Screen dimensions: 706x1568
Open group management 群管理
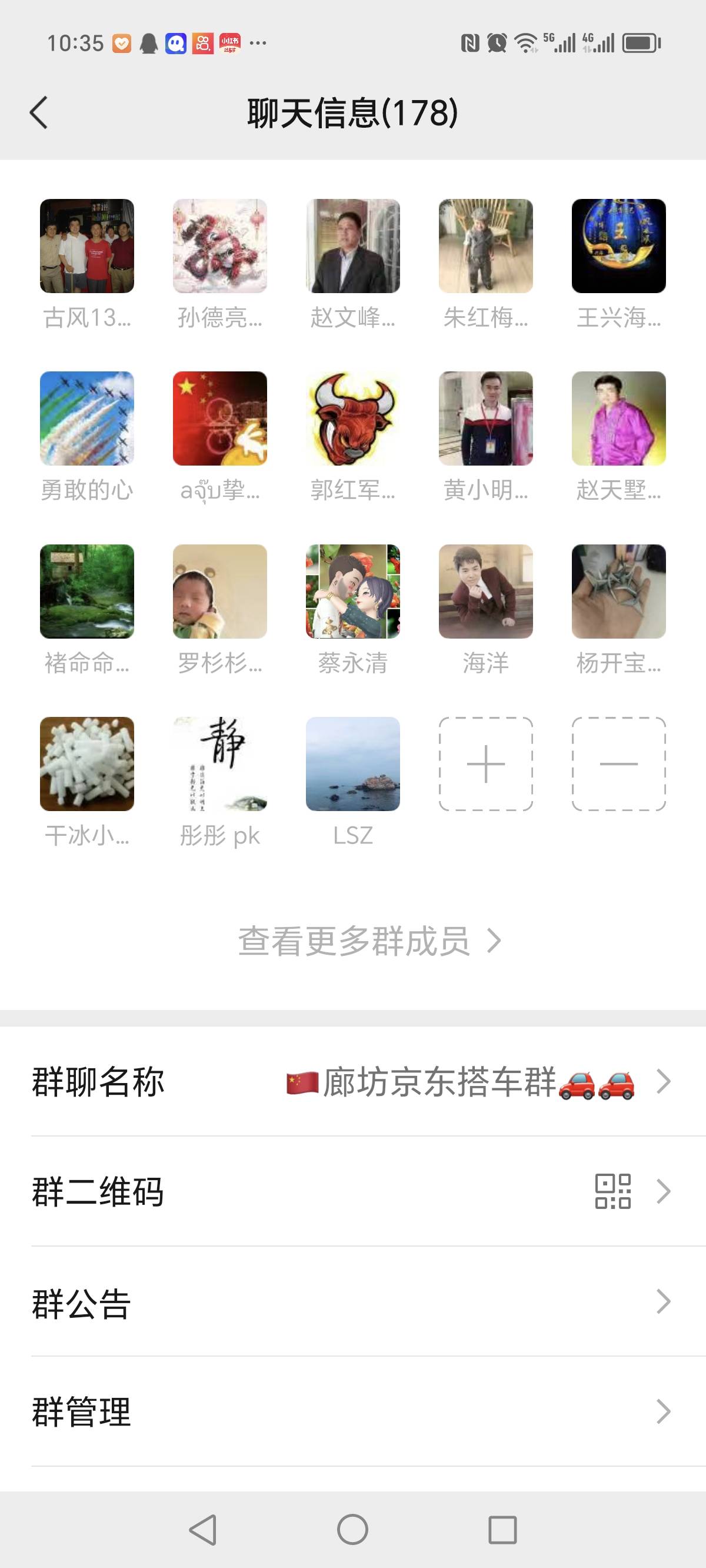pyautogui.click(x=353, y=1411)
